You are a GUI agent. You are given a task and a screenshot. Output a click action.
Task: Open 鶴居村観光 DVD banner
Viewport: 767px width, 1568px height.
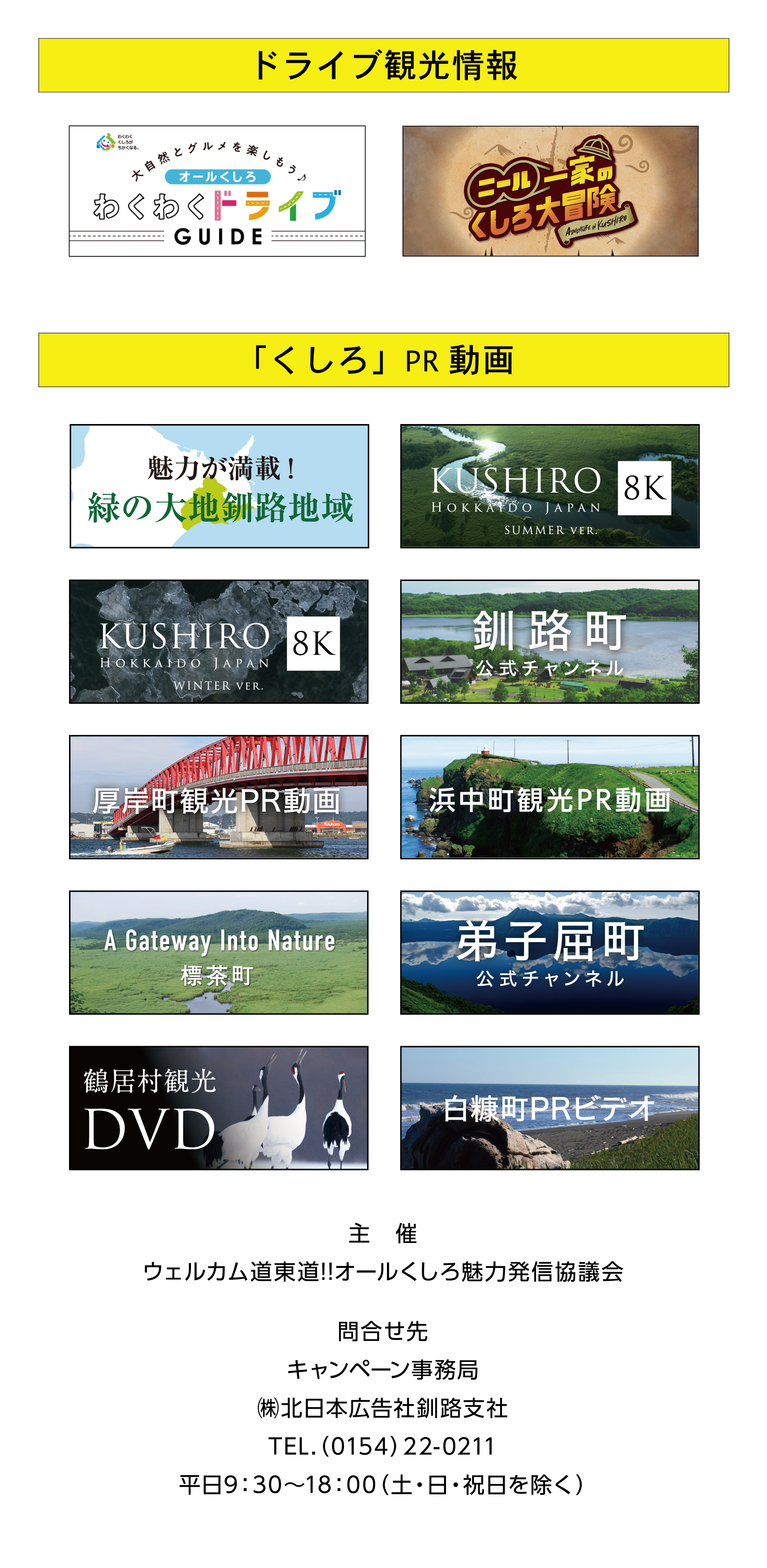point(218,1108)
